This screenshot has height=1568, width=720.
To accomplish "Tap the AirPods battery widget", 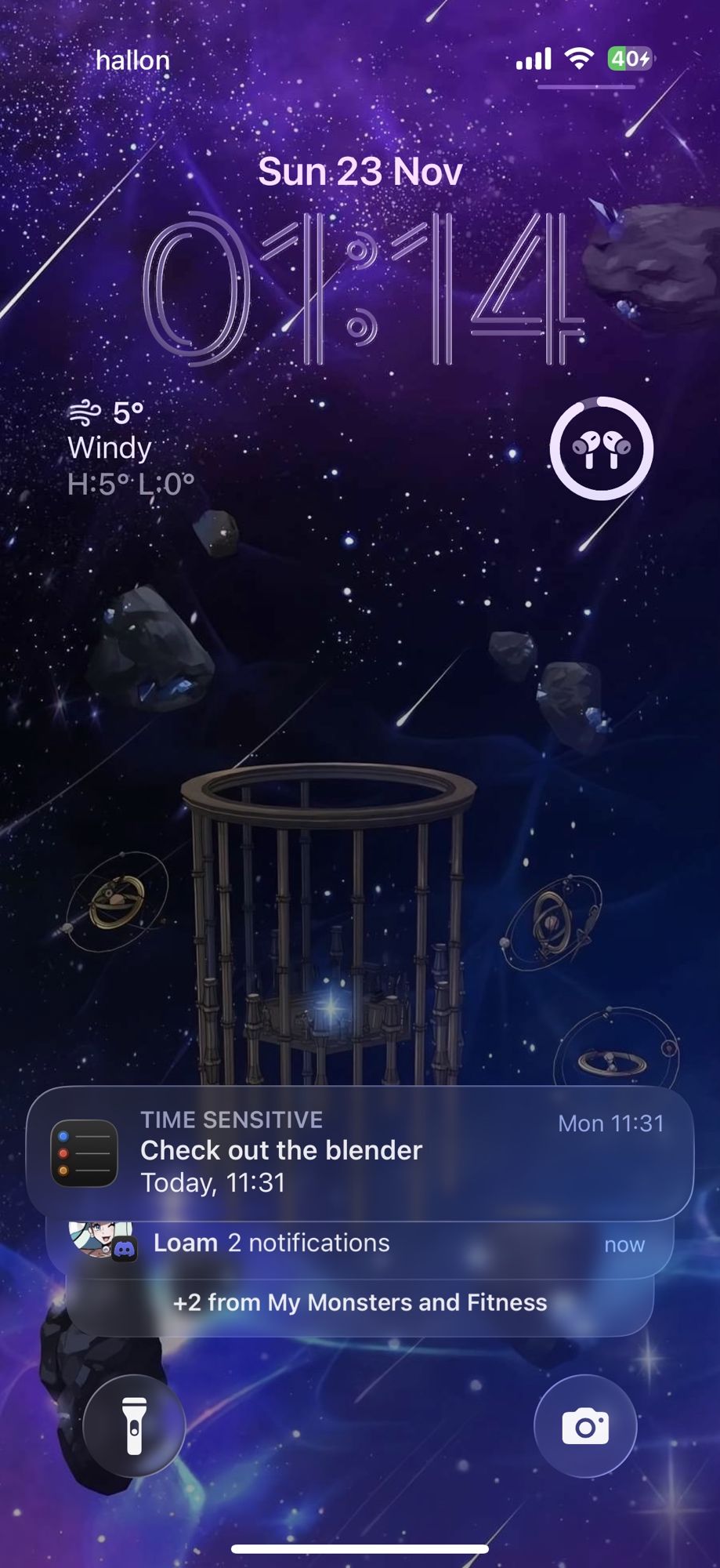I will tap(601, 448).
